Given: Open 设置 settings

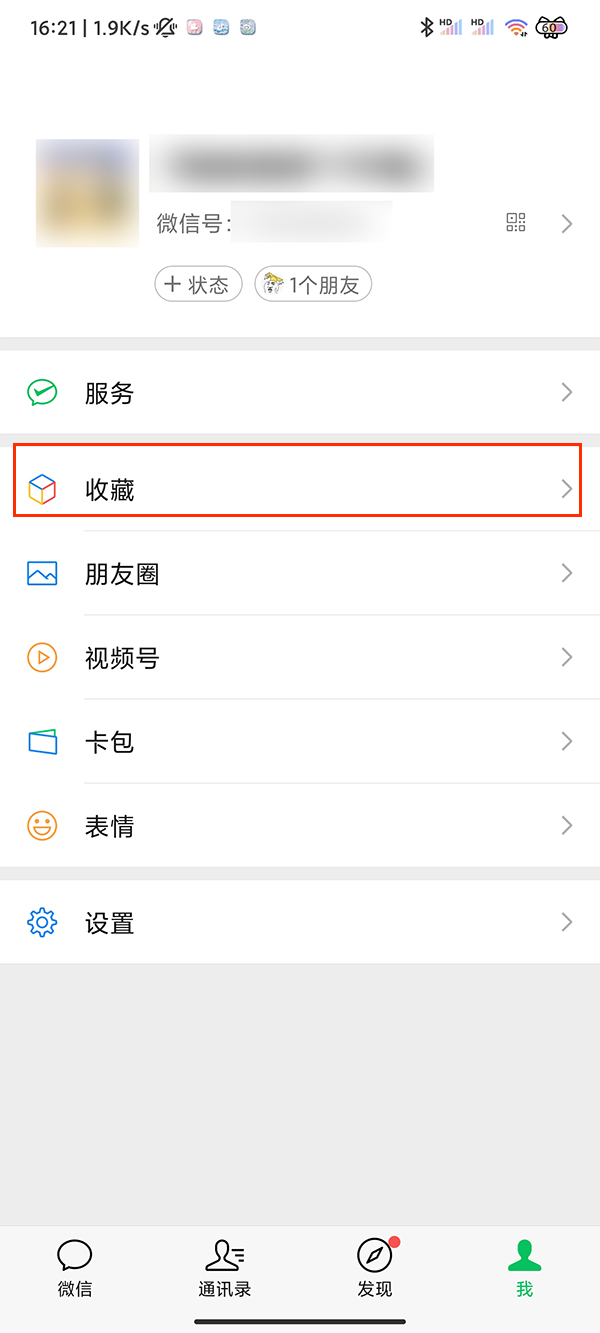Looking at the screenshot, I should coord(300,923).
